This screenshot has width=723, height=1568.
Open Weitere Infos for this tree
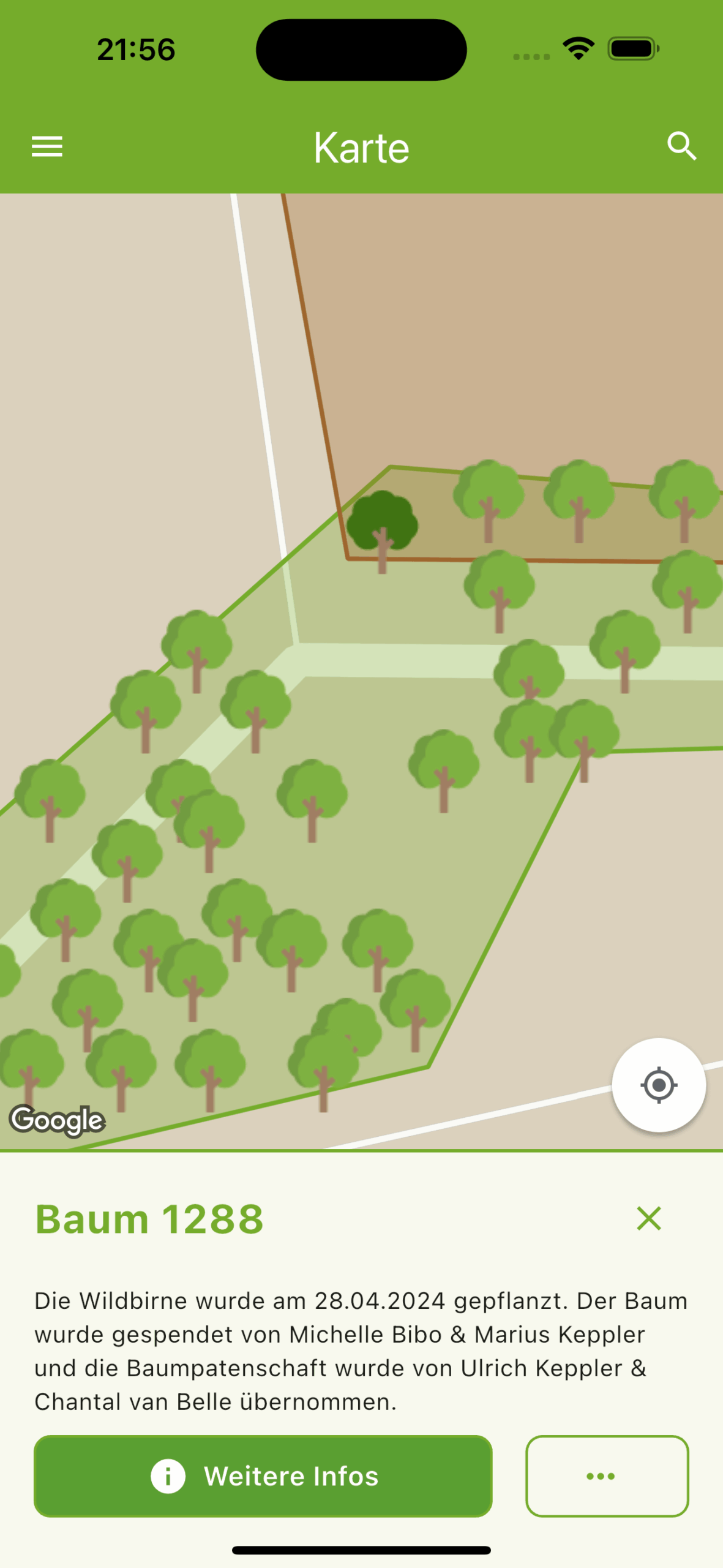[x=263, y=1476]
